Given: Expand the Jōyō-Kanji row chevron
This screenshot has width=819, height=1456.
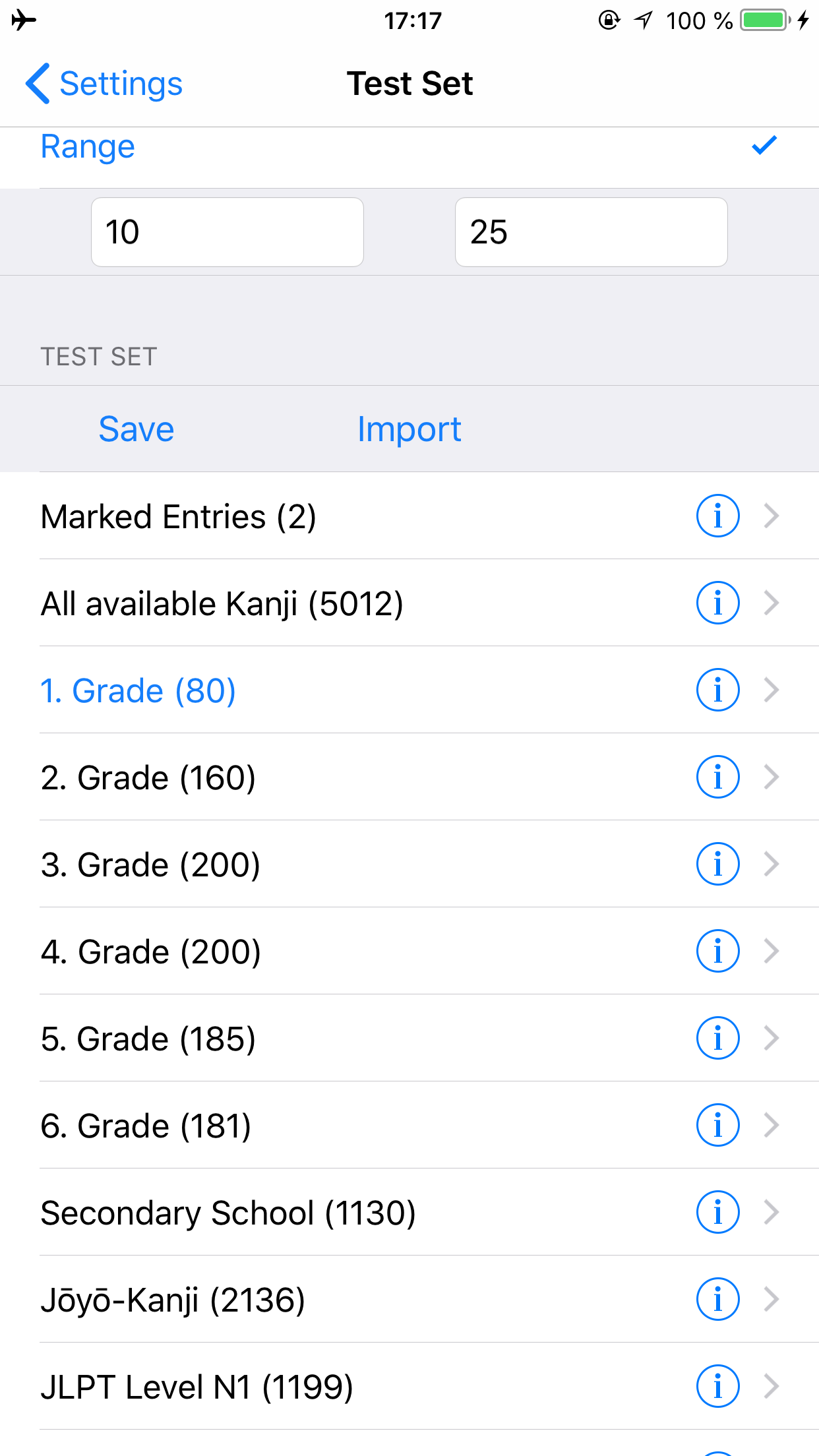Looking at the screenshot, I should point(771,1299).
